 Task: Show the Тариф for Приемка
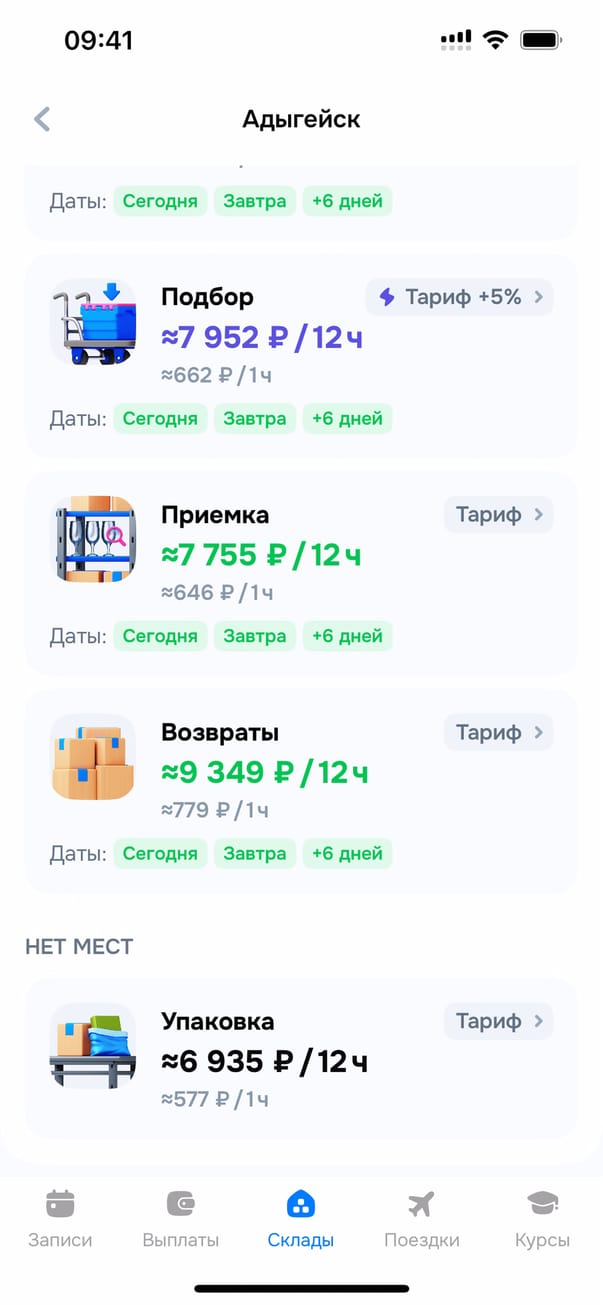498,515
